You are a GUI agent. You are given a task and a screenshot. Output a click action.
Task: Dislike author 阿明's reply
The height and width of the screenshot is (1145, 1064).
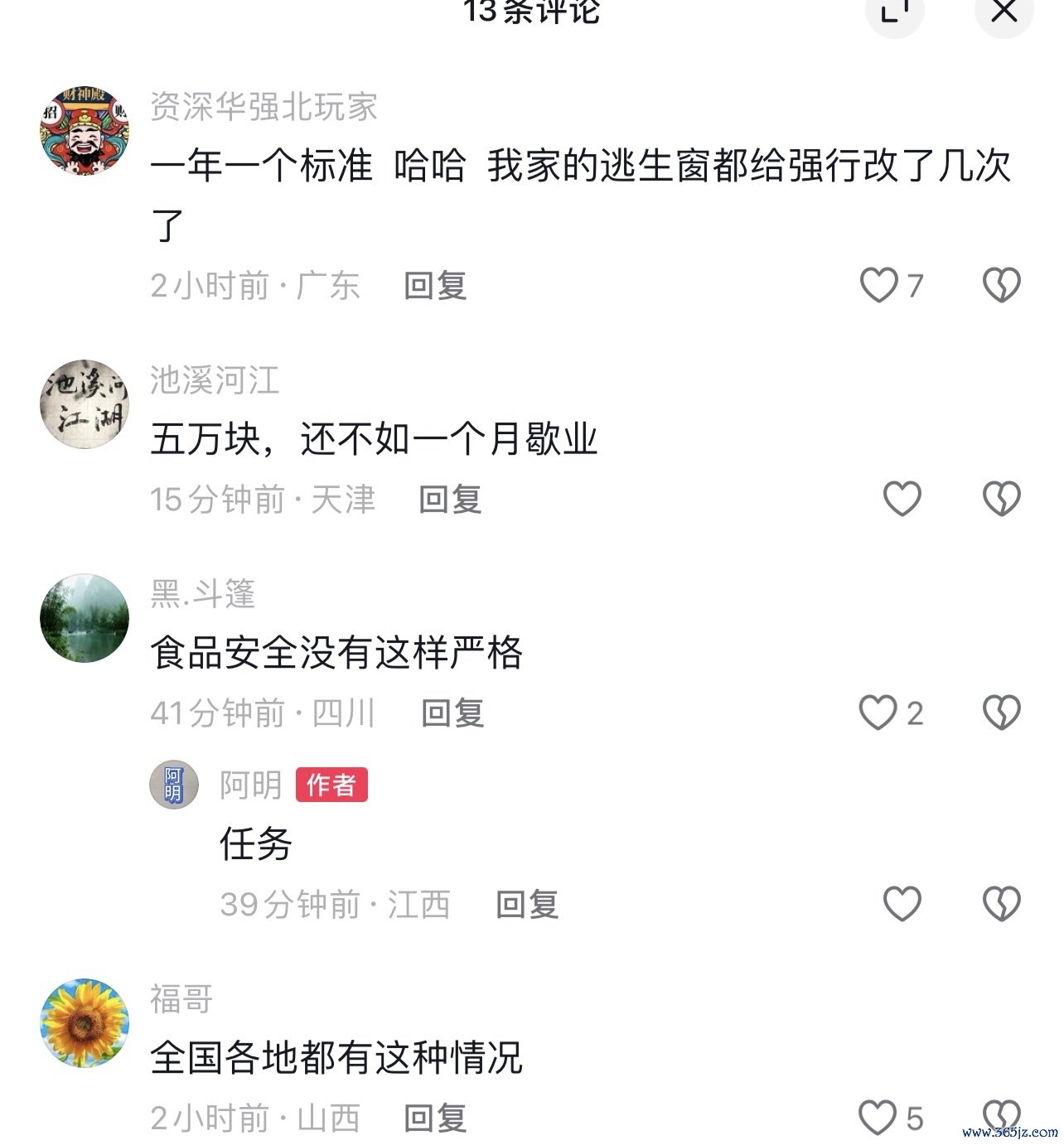1001,904
